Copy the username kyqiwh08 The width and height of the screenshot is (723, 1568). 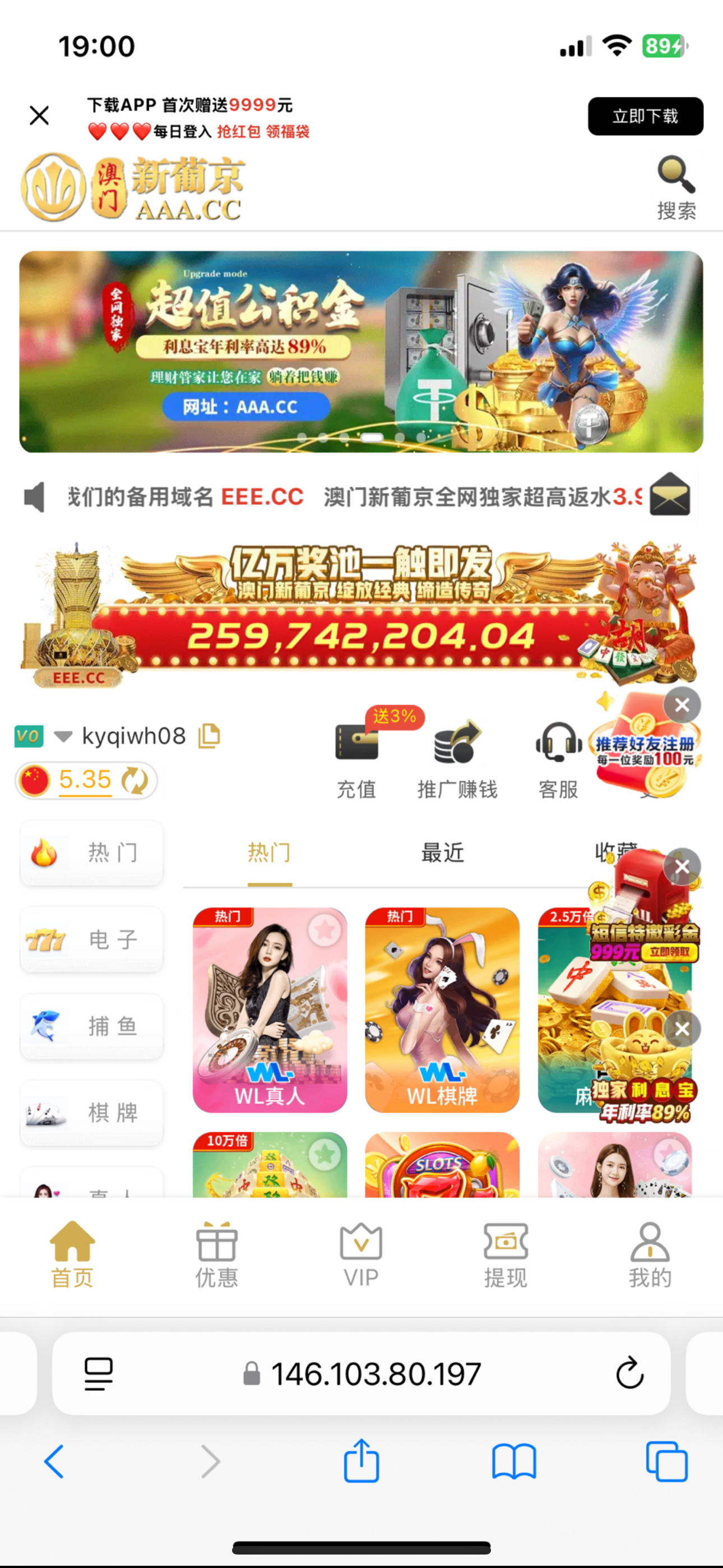tap(210, 735)
